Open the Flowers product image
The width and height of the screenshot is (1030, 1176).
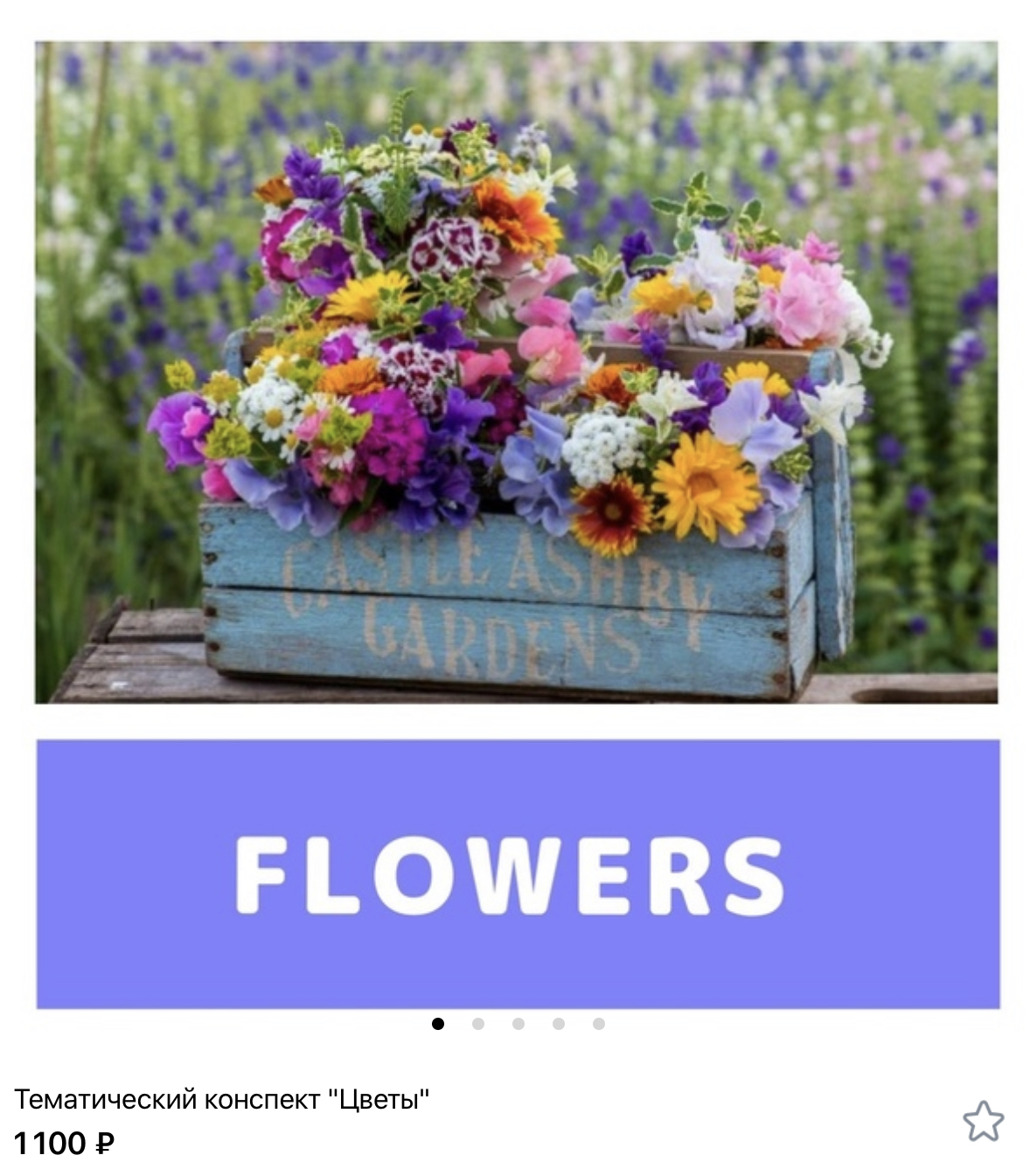pyautogui.click(x=516, y=525)
